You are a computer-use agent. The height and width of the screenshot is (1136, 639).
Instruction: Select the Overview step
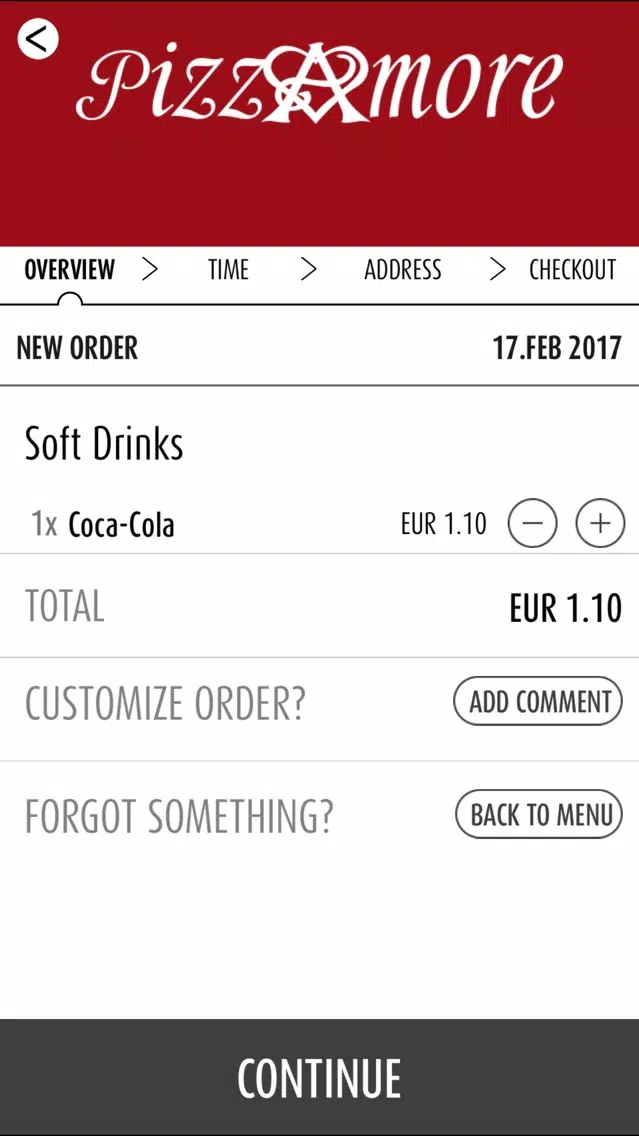[x=70, y=270]
